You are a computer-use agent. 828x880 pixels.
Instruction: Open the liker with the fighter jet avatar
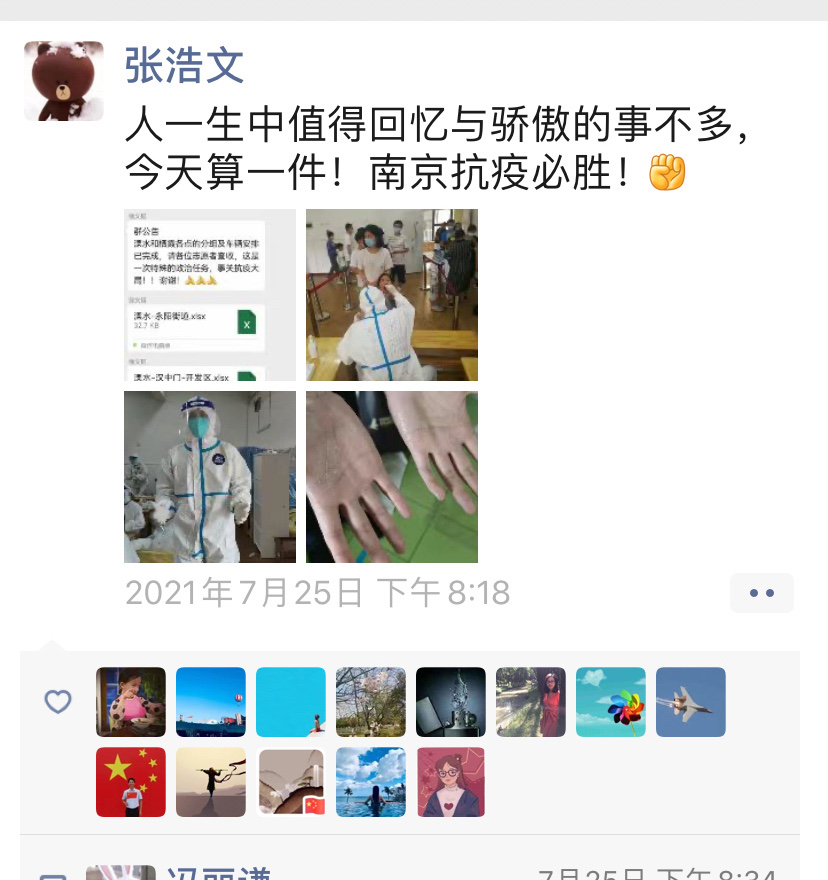[691, 702]
